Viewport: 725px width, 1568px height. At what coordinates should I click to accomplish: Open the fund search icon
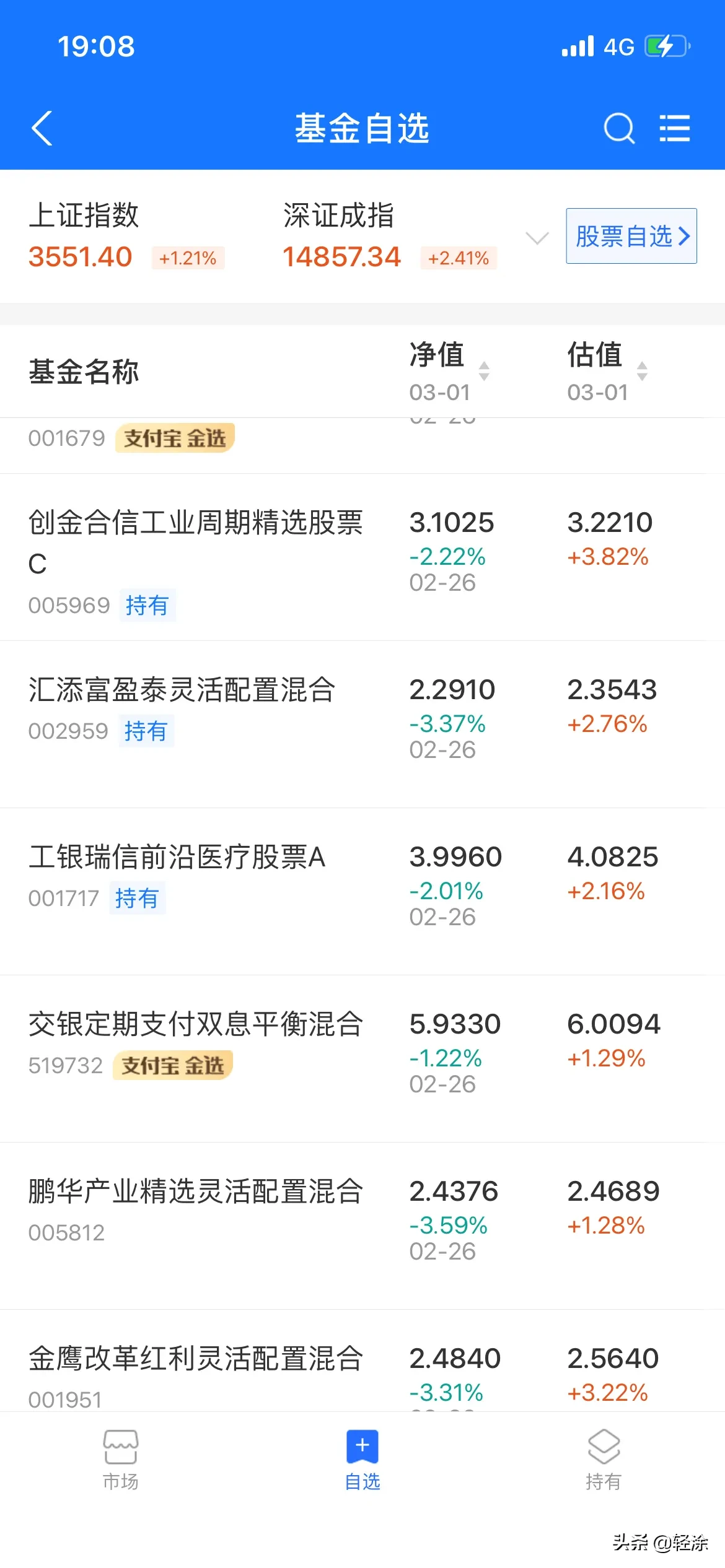(619, 128)
